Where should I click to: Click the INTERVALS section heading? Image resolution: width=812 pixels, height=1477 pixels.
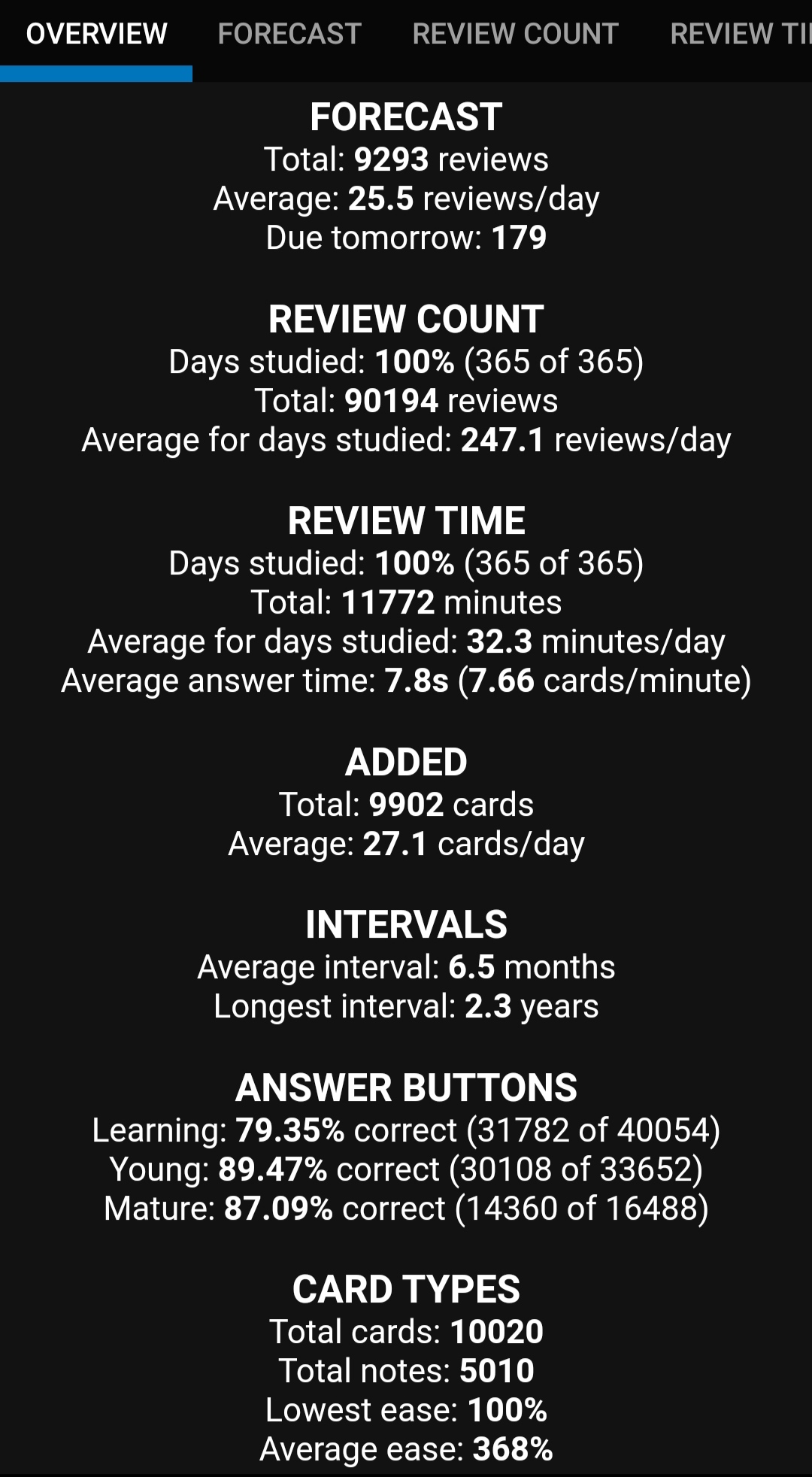pyautogui.click(x=406, y=924)
